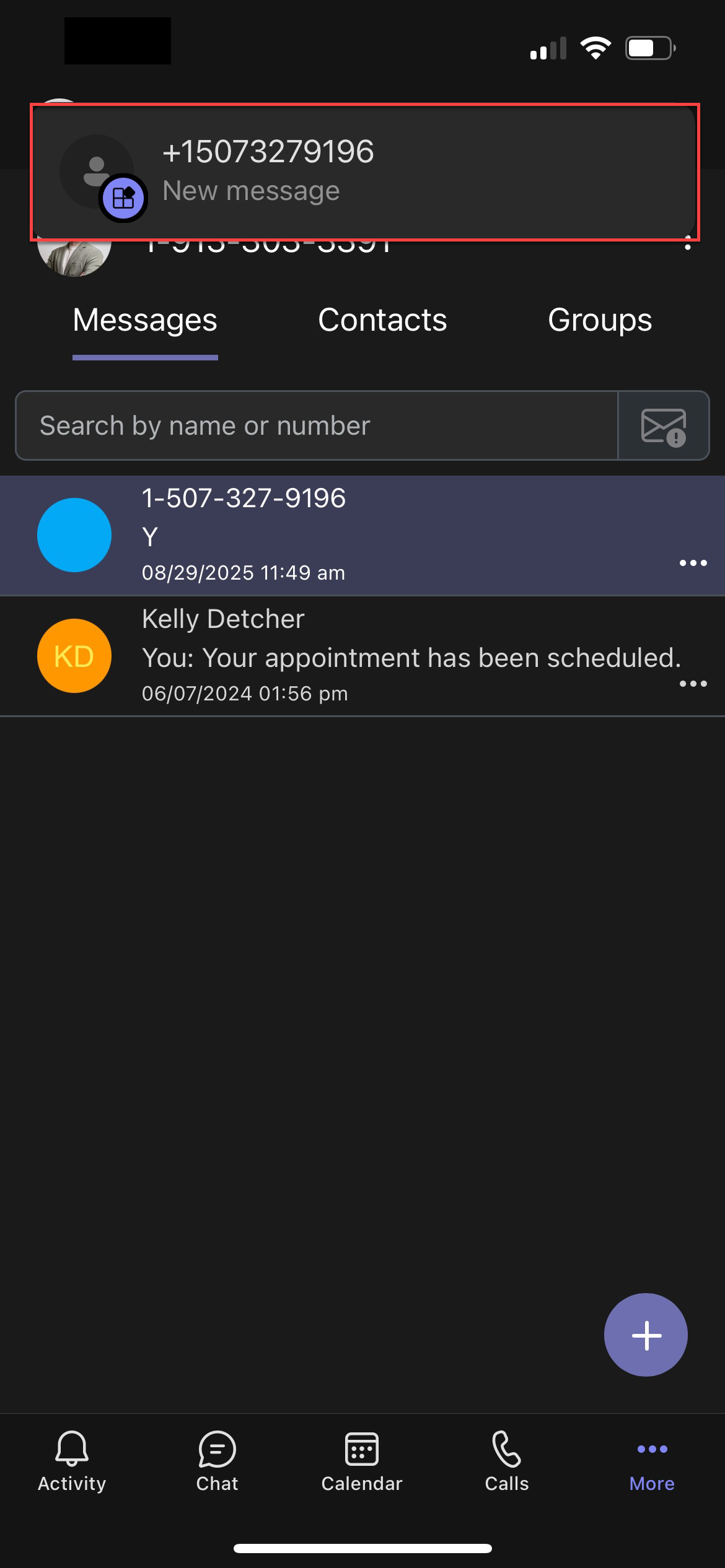Open more options for 1-507-327-9196 thread
This screenshot has width=725, height=1568.
click(693, 563)
